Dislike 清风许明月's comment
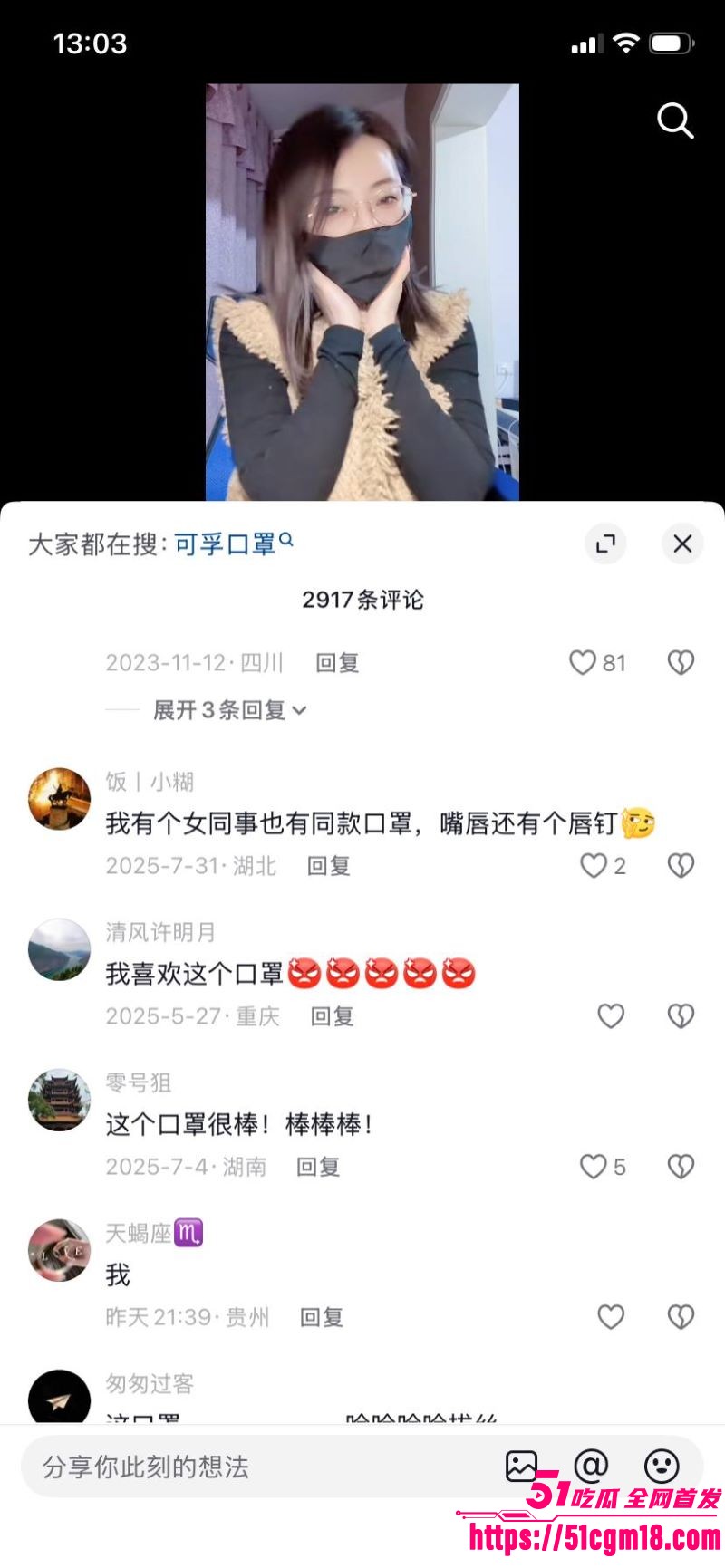 coord(681,1015)
